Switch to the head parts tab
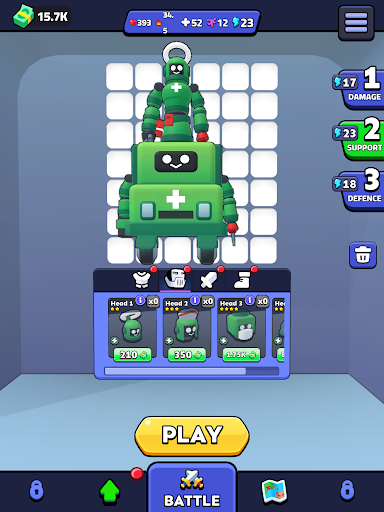The height and width of the screenshot is (512, 384). click(x=175, y=279)
